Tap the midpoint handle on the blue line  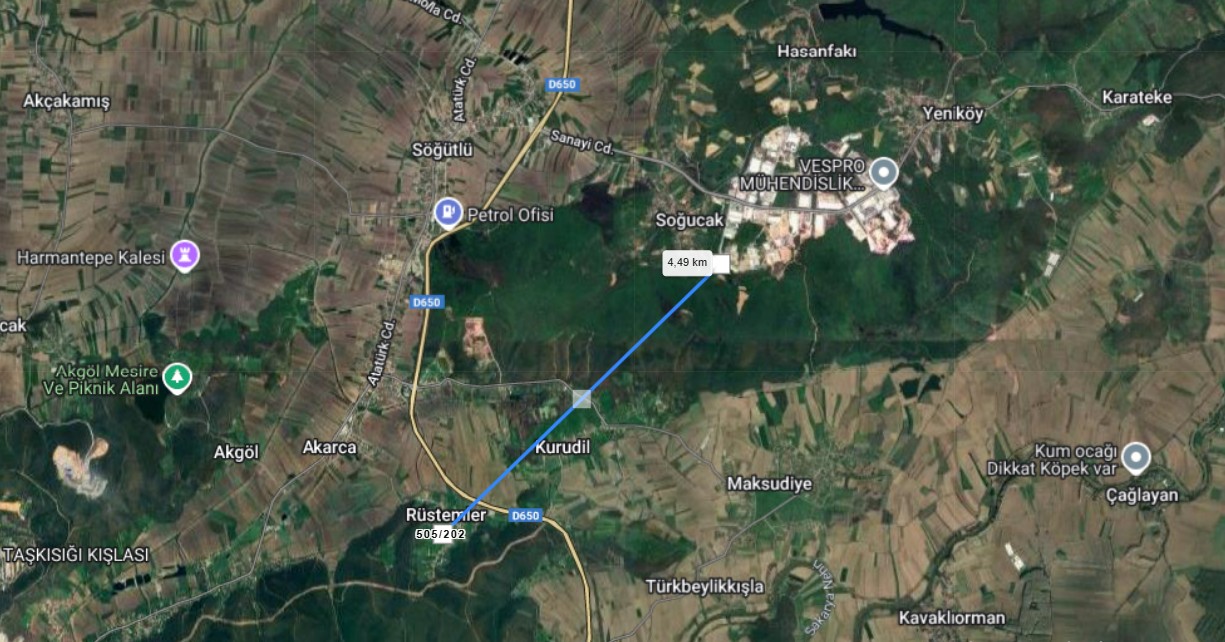pyautogui.click(x=582, y=399)
